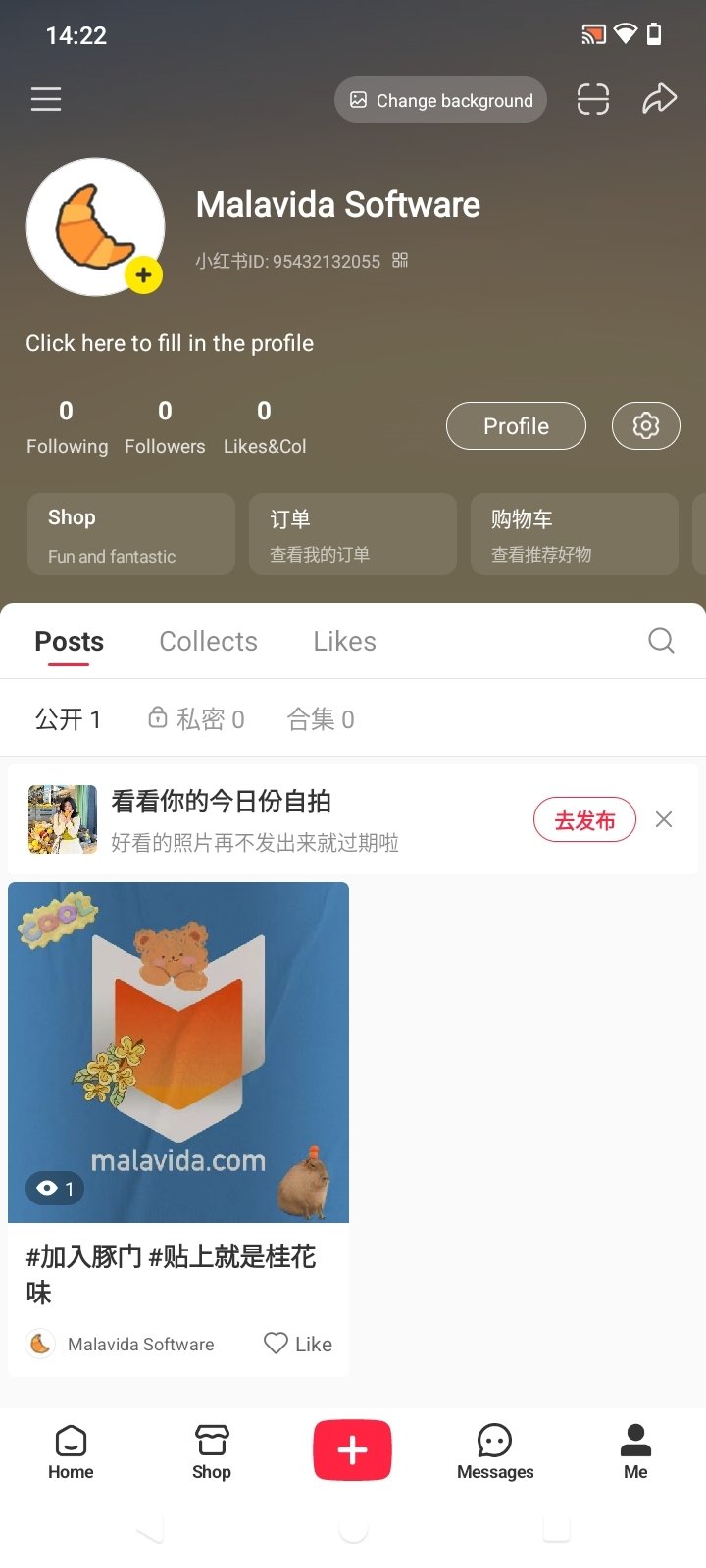Dismiss the selfie suggestion banner
The image size is (706, 1568).
coord(664,819)
